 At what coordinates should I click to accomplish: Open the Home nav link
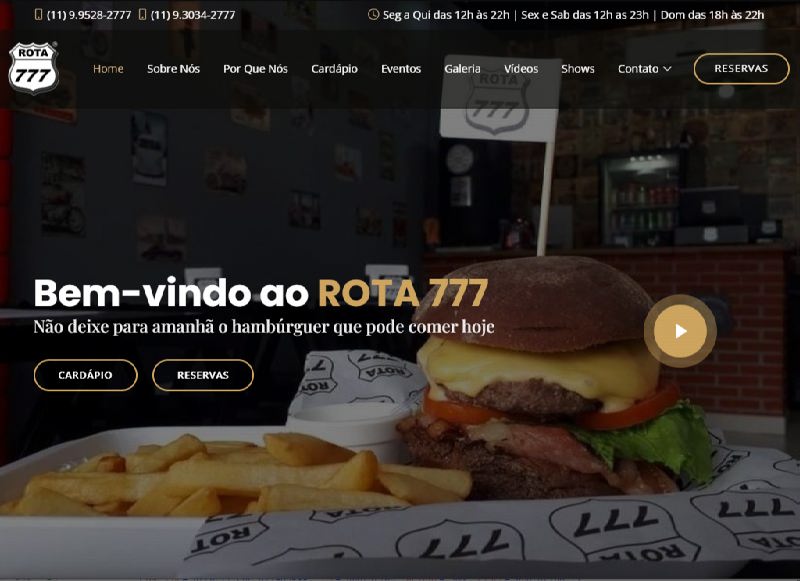click(x=108, y=69)
